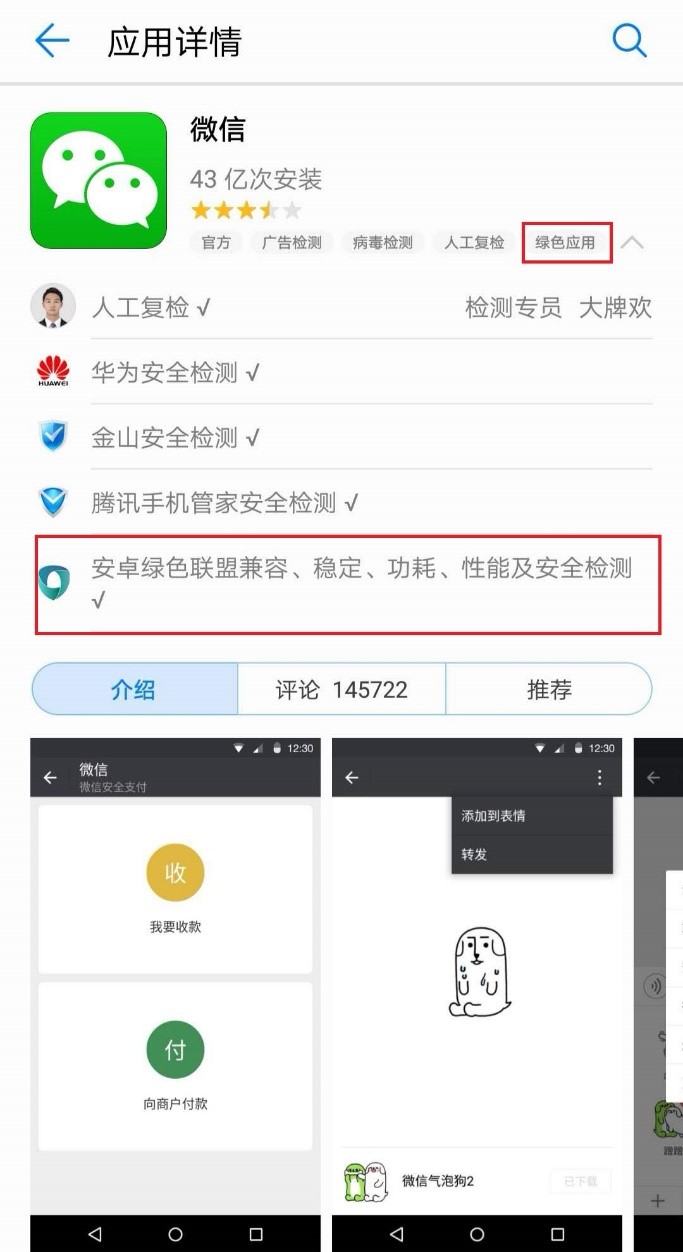Tap the 微信 app icon
The width and height of the screenshot is (683, 1252).
(x=98, y=180)
